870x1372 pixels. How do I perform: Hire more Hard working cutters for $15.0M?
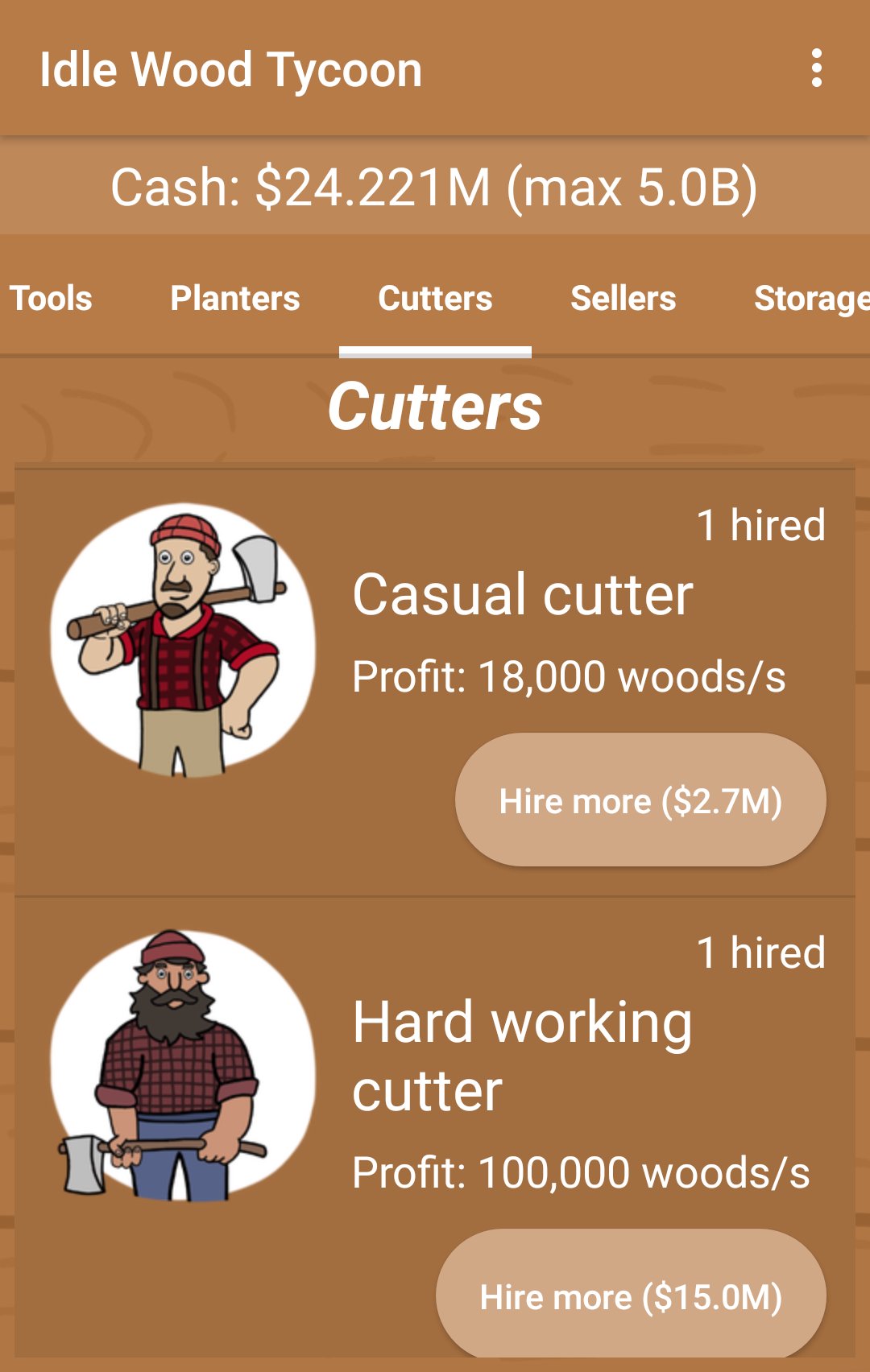631,1296
